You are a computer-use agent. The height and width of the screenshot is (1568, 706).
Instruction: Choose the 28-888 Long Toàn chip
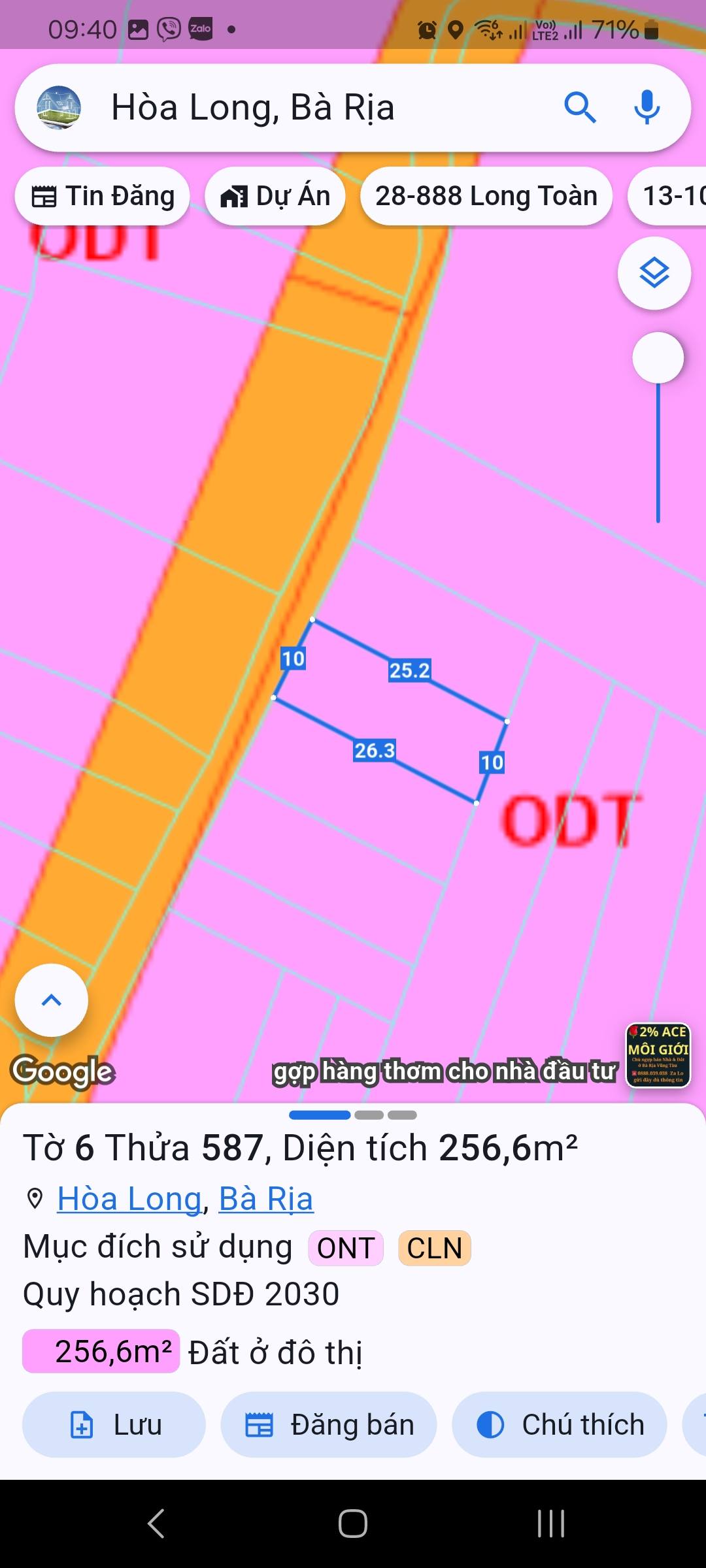(486, 196)
